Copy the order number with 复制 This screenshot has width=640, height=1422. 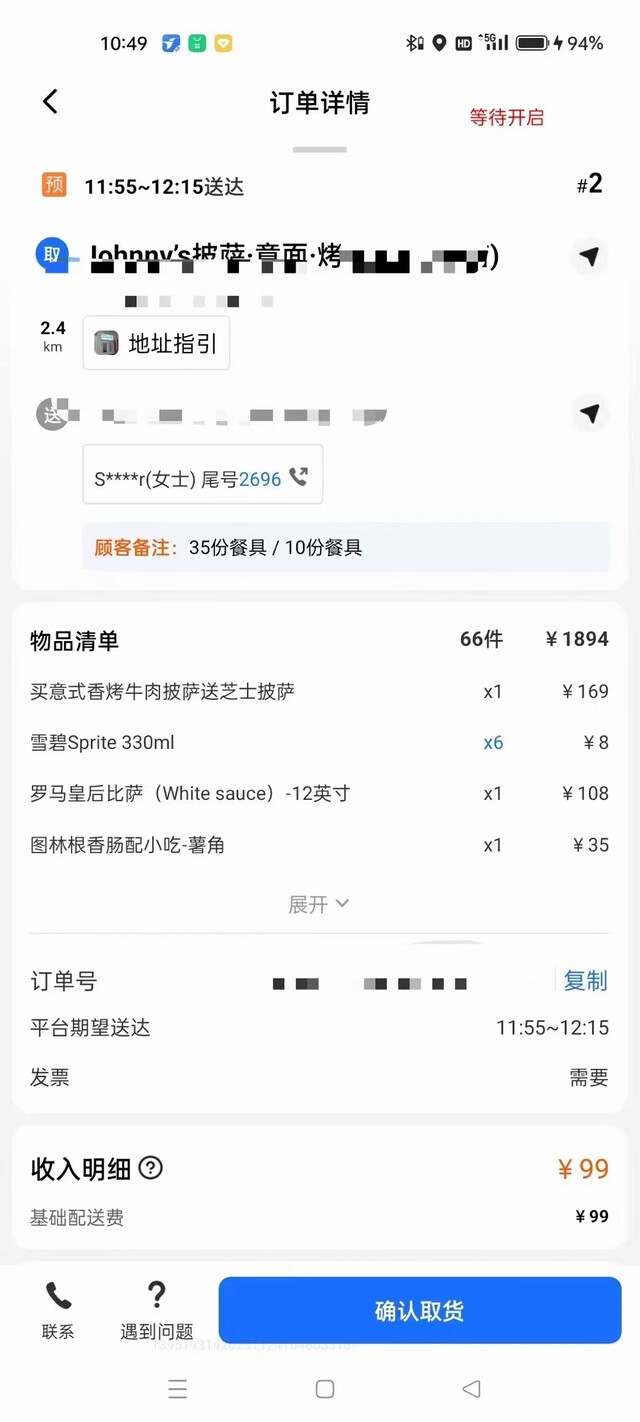point(585,981)
